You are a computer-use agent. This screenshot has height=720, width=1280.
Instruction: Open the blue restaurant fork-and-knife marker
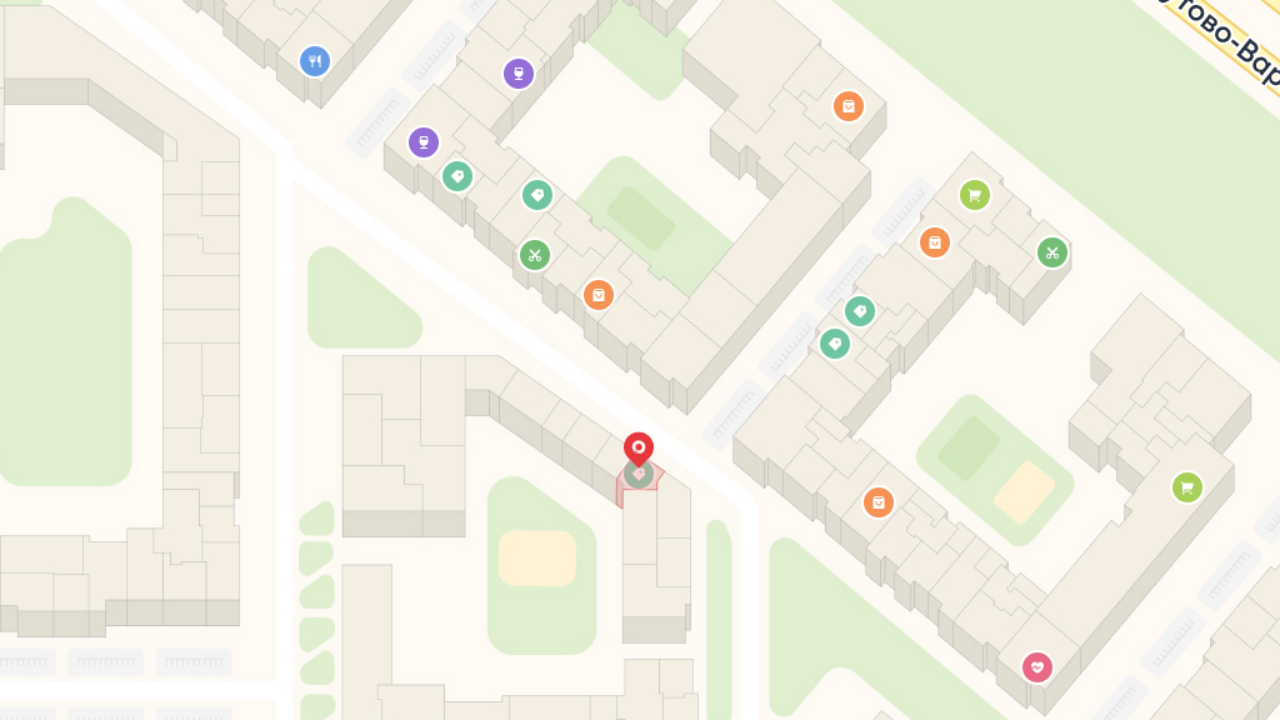point(315,61)
